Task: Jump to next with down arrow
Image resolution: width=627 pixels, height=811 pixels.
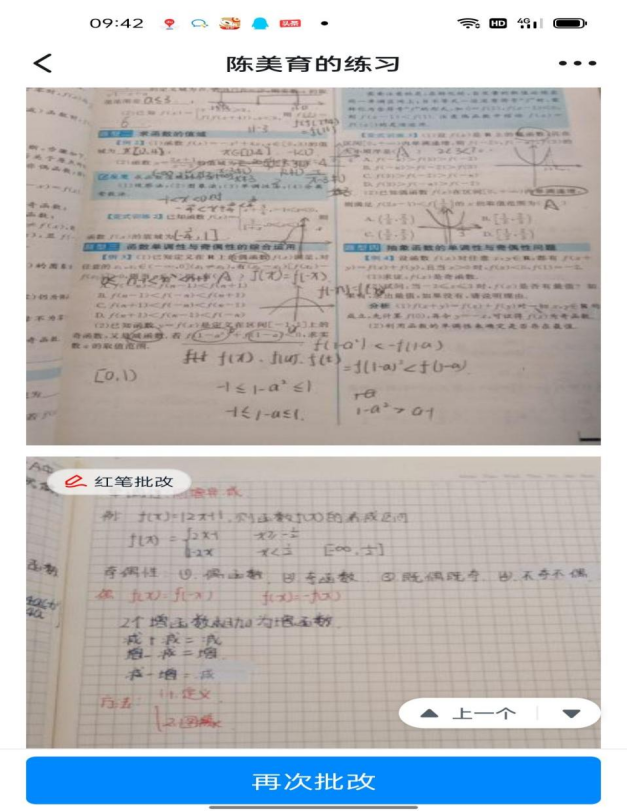Action: click(x=571, y=713)
